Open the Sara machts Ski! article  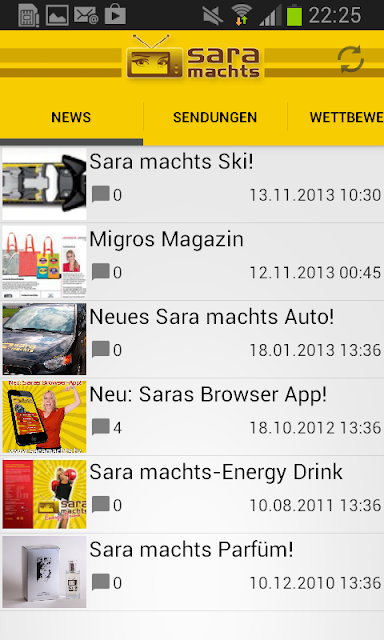[x=192, y=184]
